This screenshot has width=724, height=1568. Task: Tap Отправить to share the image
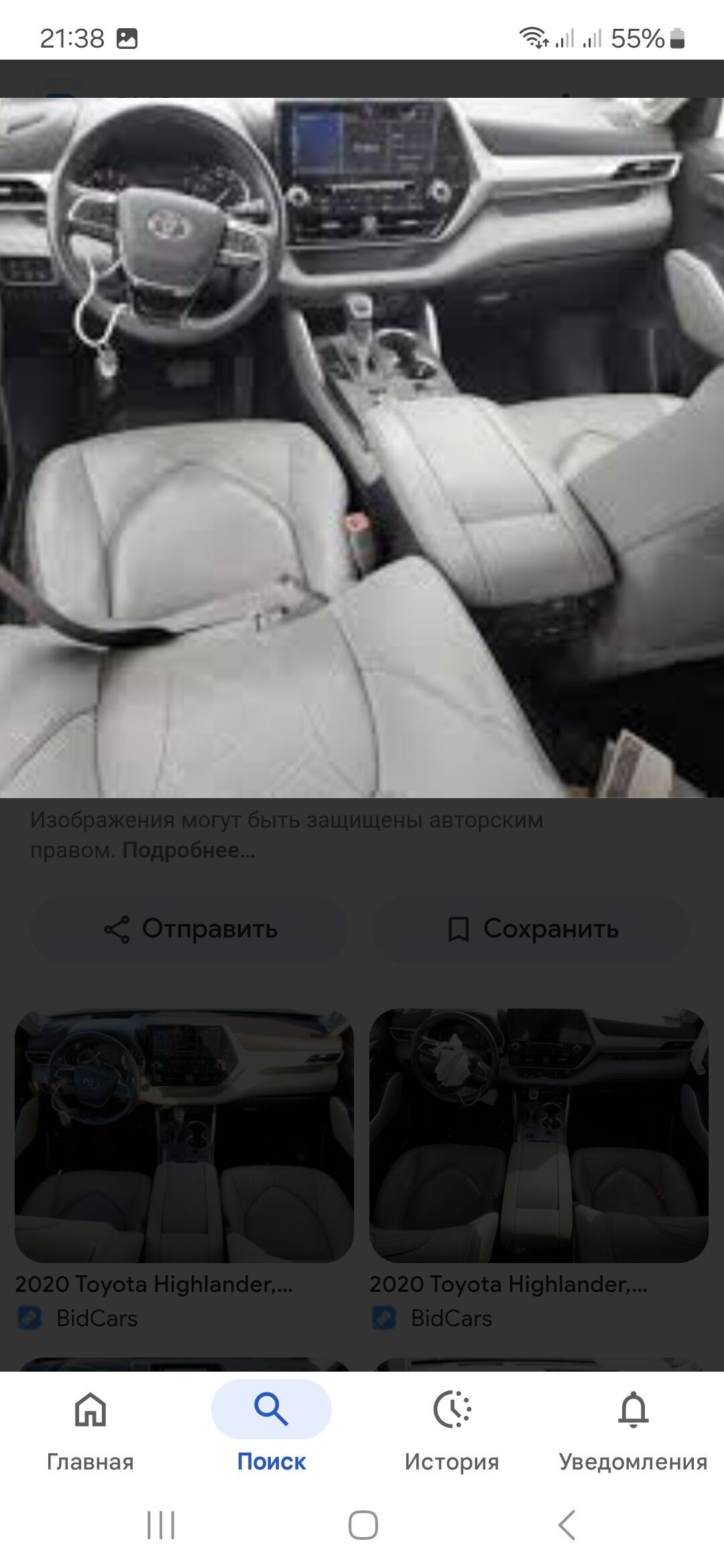(190, 929)
